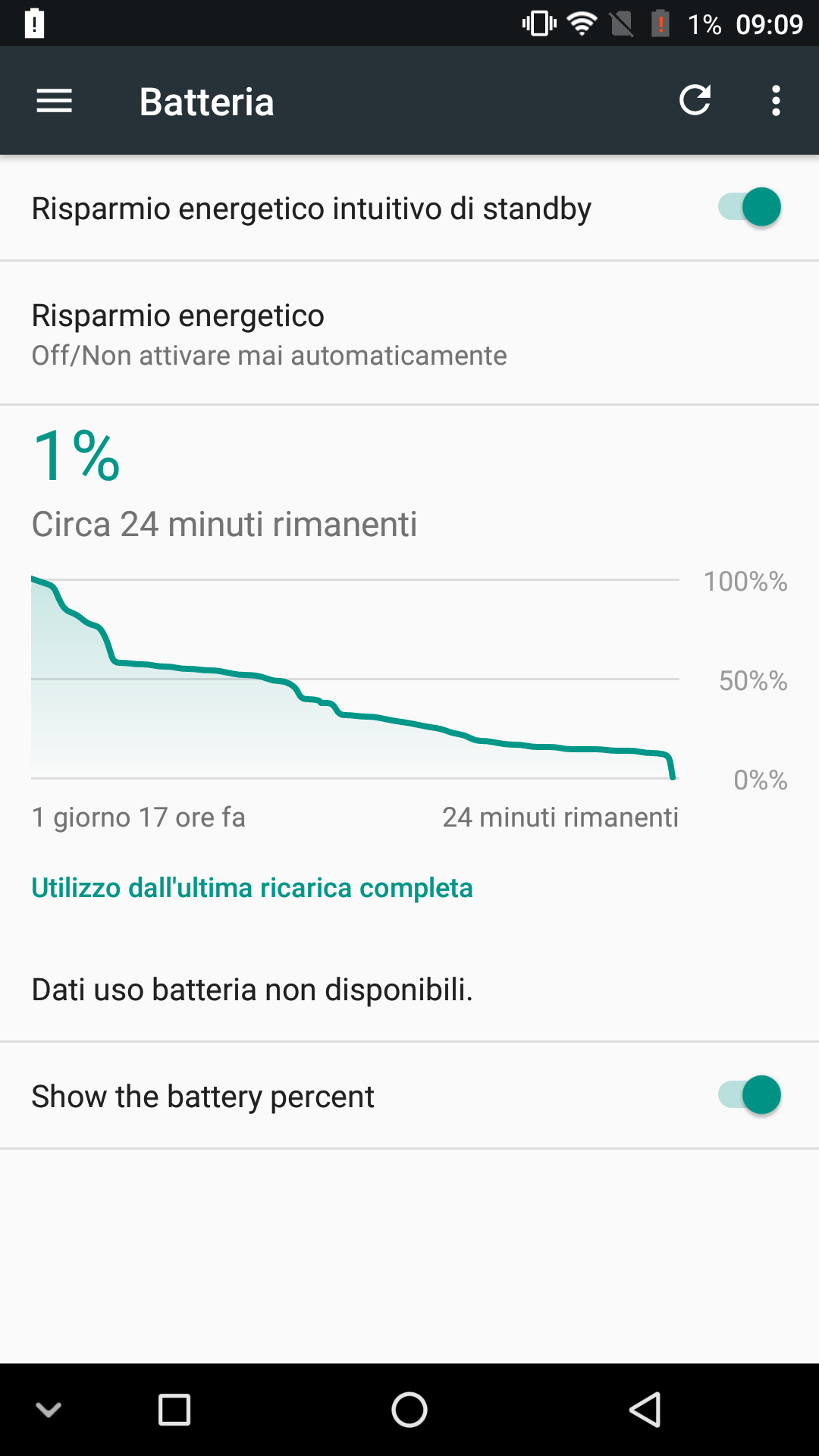Open Risparmio energetico settings
This screenshot has height=1456, width=819.
tap(409, 333)
